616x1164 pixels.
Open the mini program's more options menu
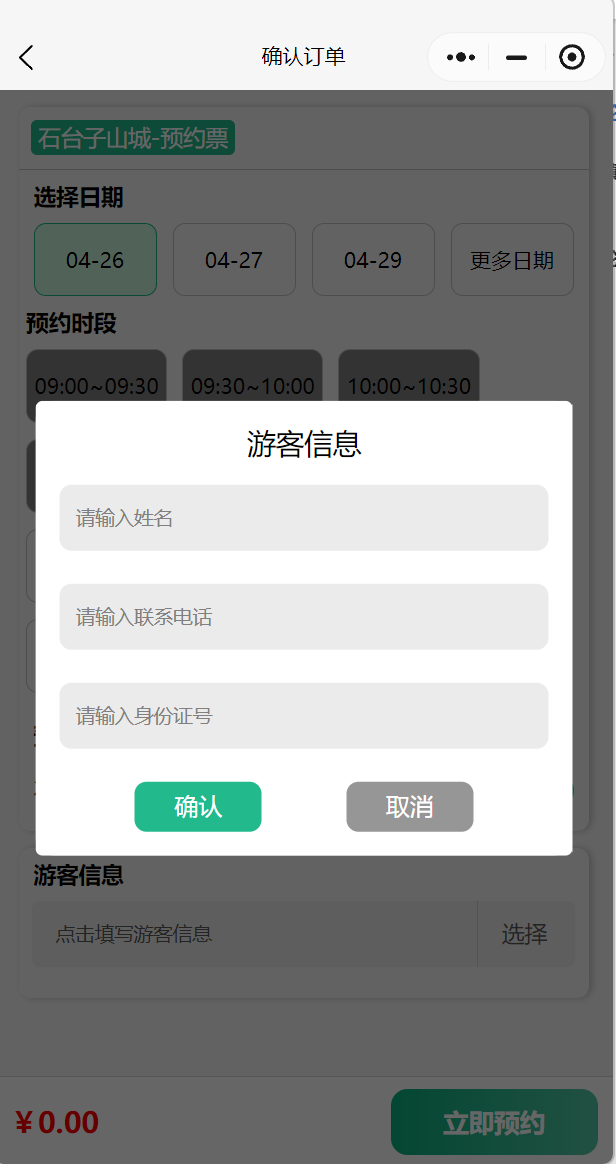click(460, 58)
